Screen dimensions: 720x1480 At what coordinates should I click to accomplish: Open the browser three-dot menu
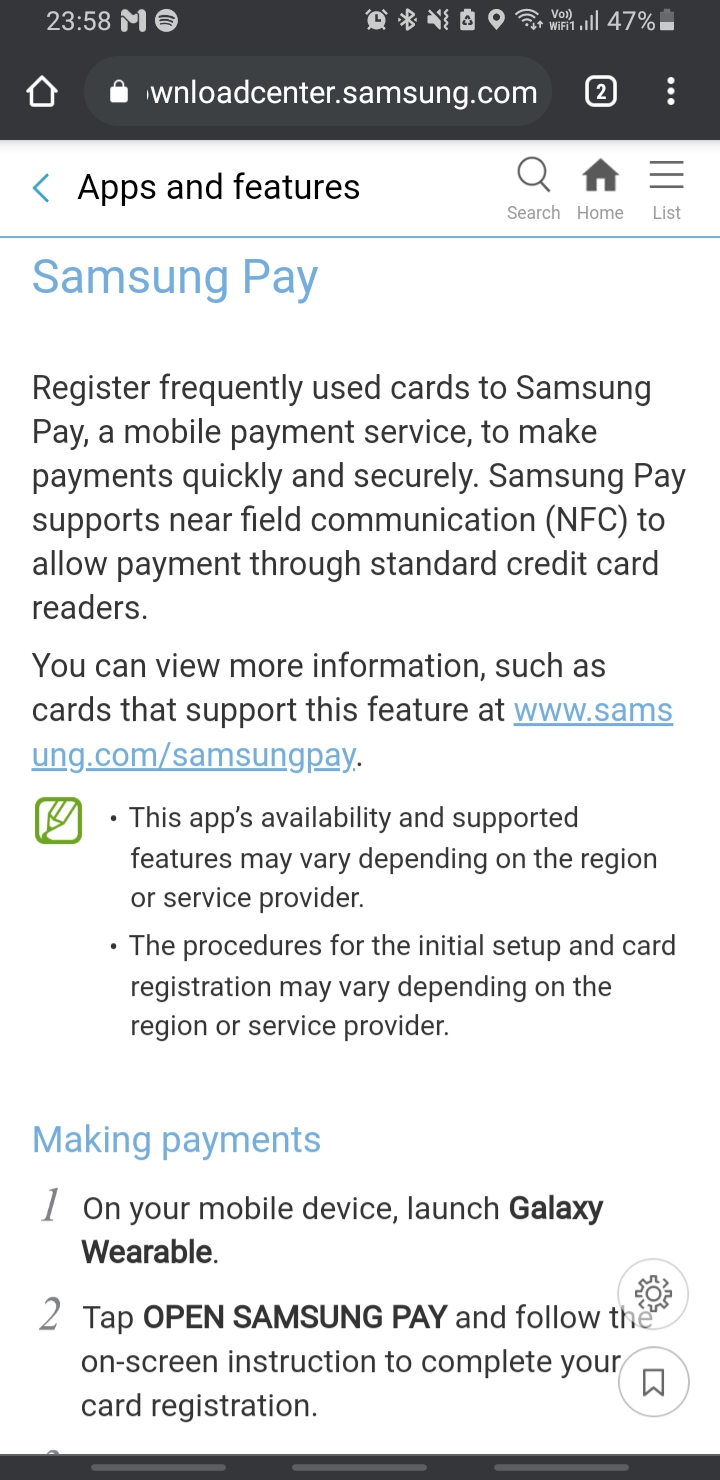tap(670, 91)
